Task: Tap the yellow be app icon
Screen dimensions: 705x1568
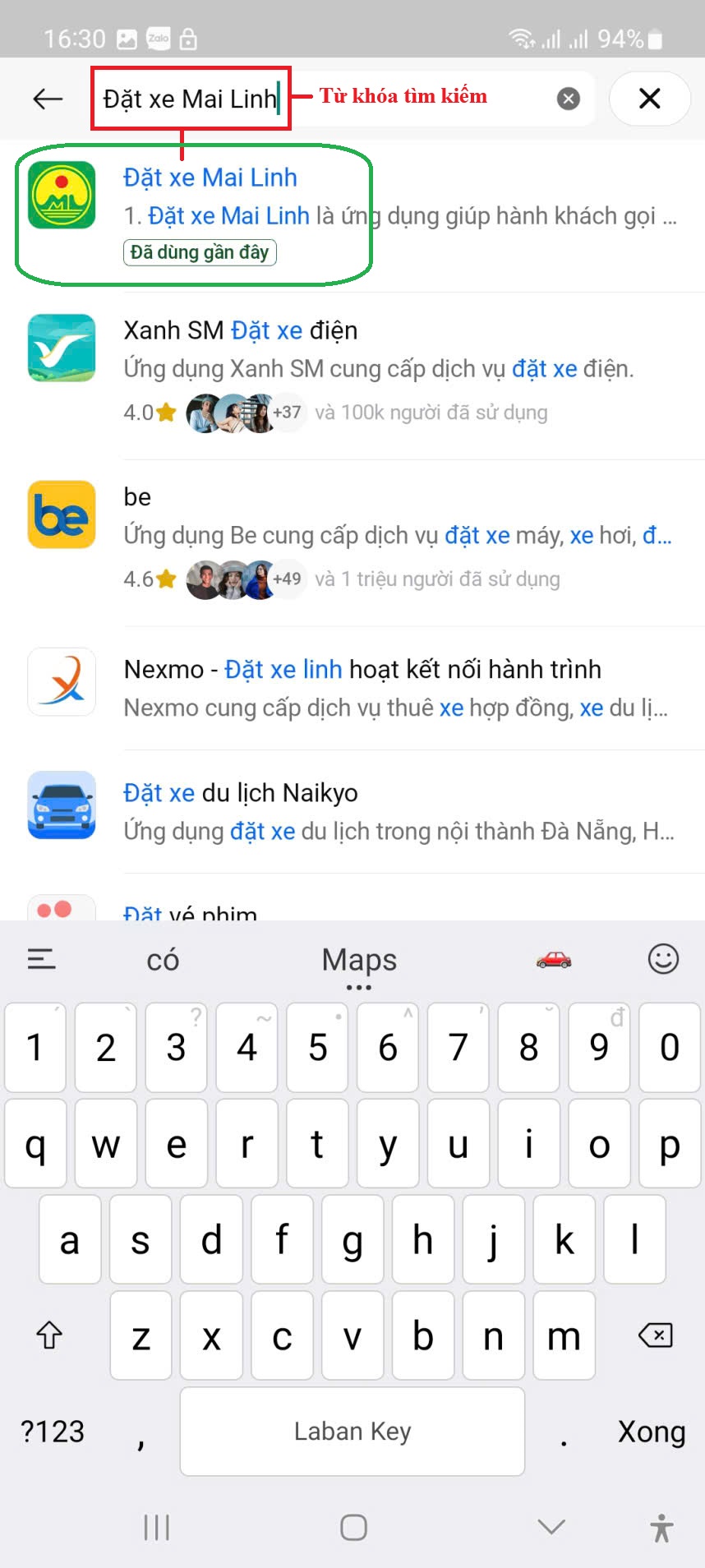Action: (x=61, y=514)
